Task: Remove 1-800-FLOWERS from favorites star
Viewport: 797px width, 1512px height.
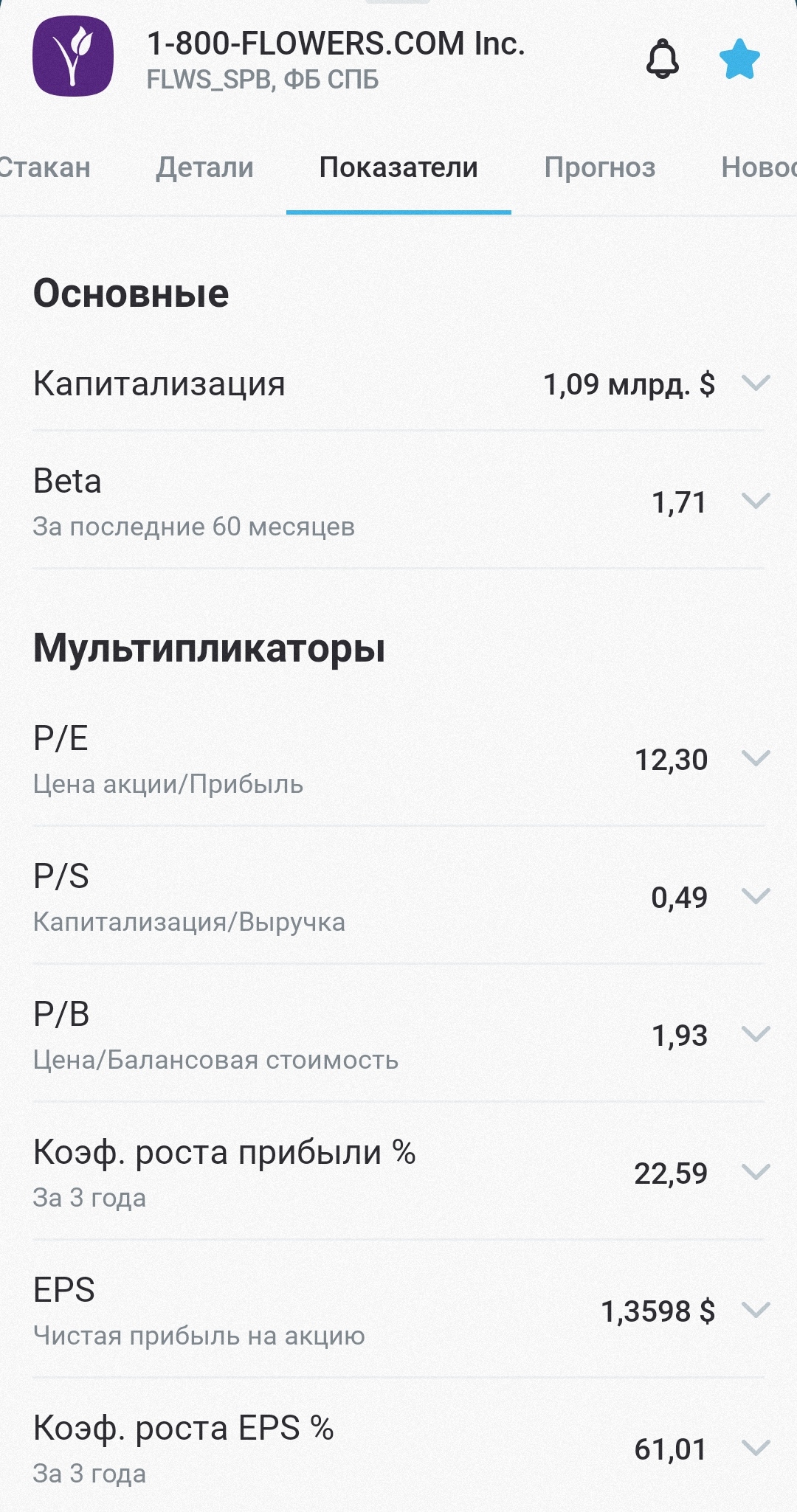Action: pos(739,59)
